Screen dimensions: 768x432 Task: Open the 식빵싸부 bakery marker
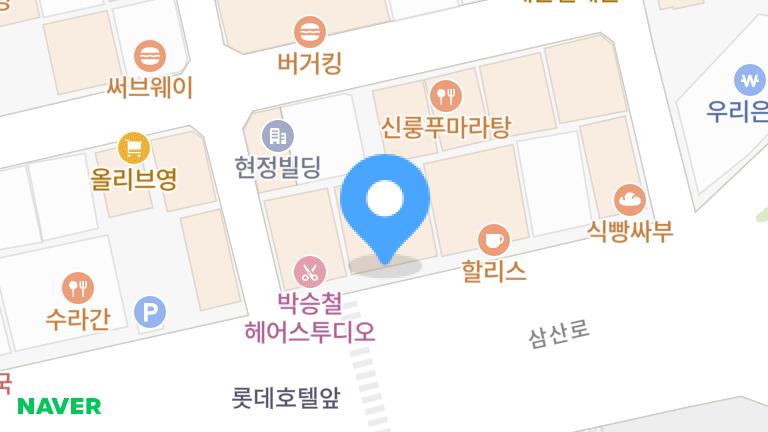(629, 200)
